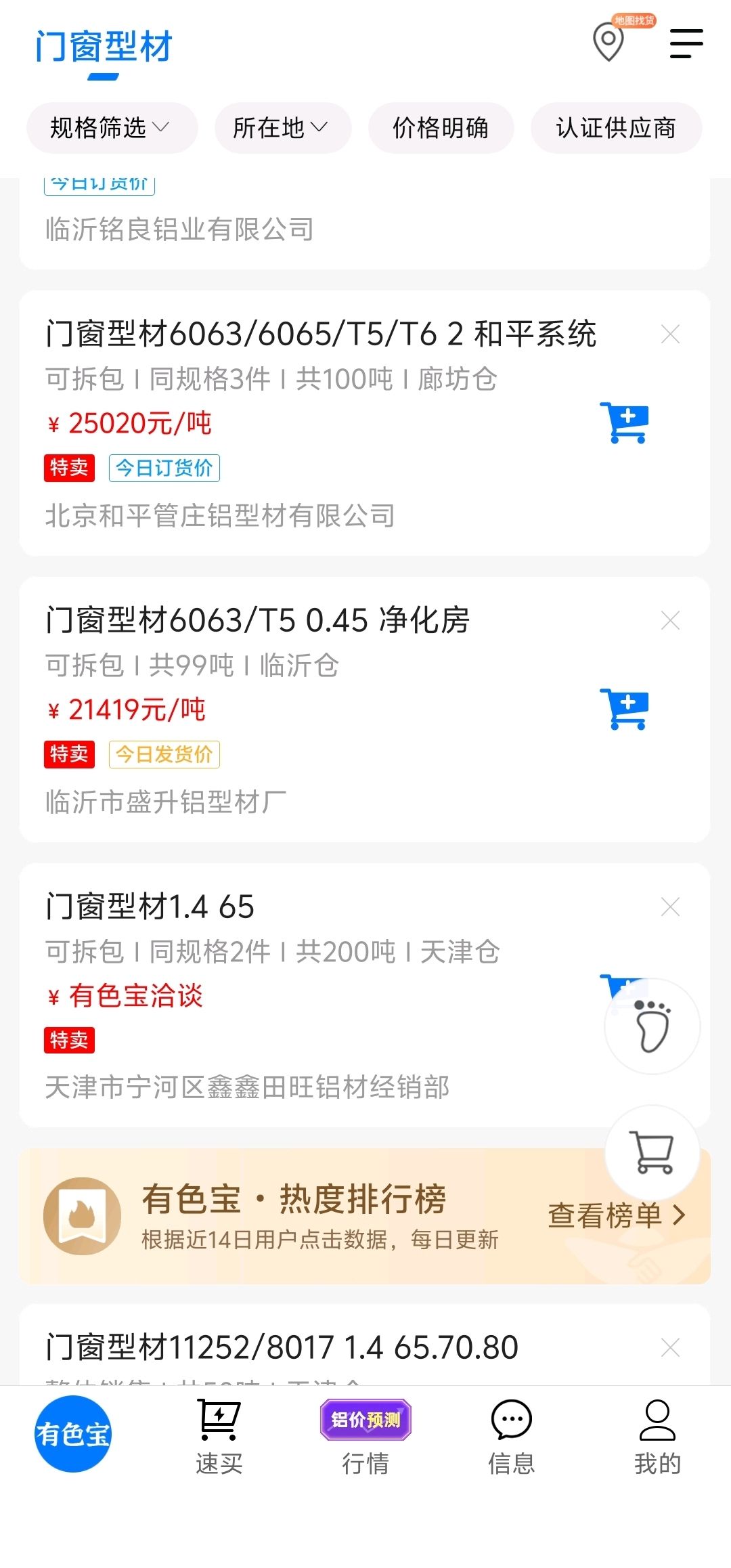Screen dimensions: 731x1568
Task: Select the 价格明确 filter chip
Action: coord(441,127)
